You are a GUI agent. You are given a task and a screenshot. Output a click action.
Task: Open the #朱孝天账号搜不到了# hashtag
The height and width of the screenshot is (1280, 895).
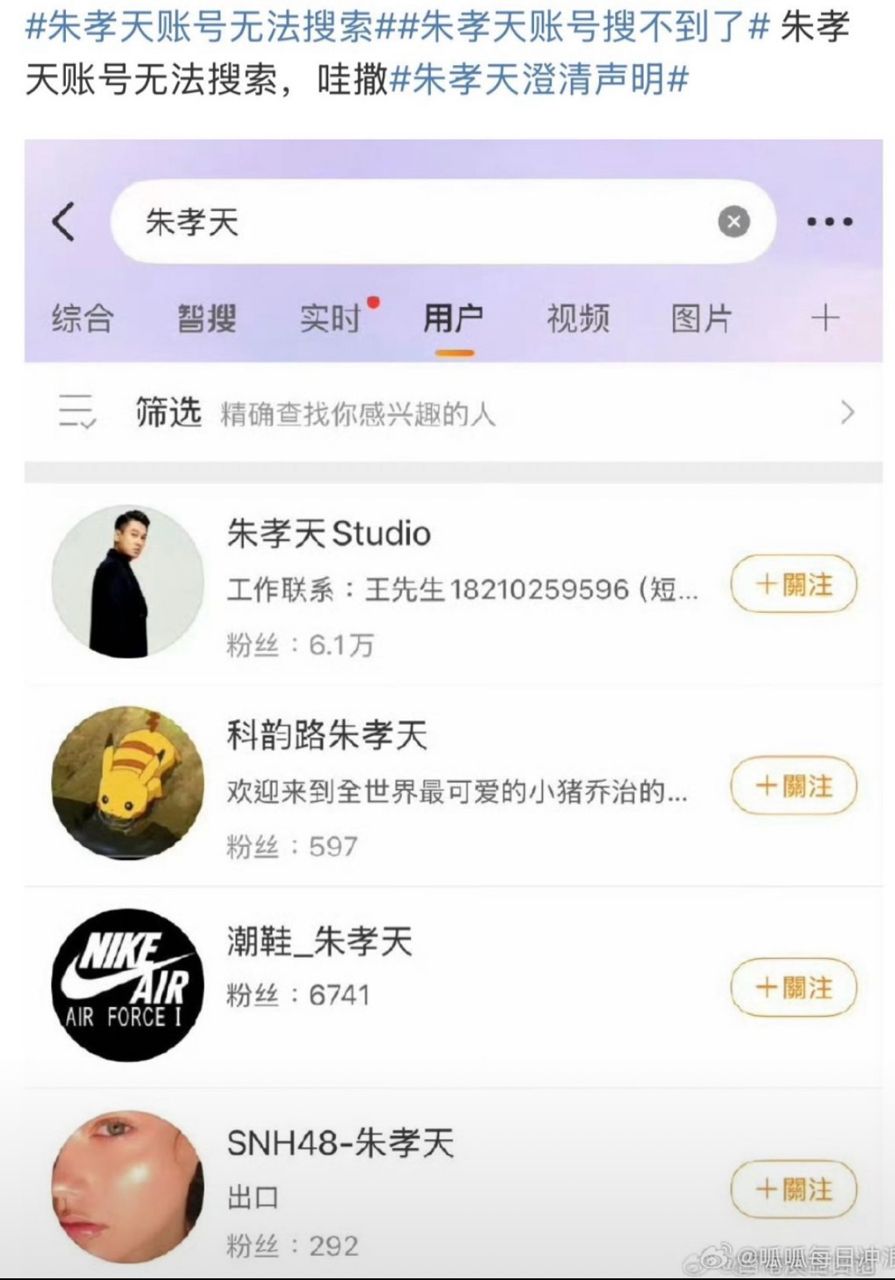point(574,27)
